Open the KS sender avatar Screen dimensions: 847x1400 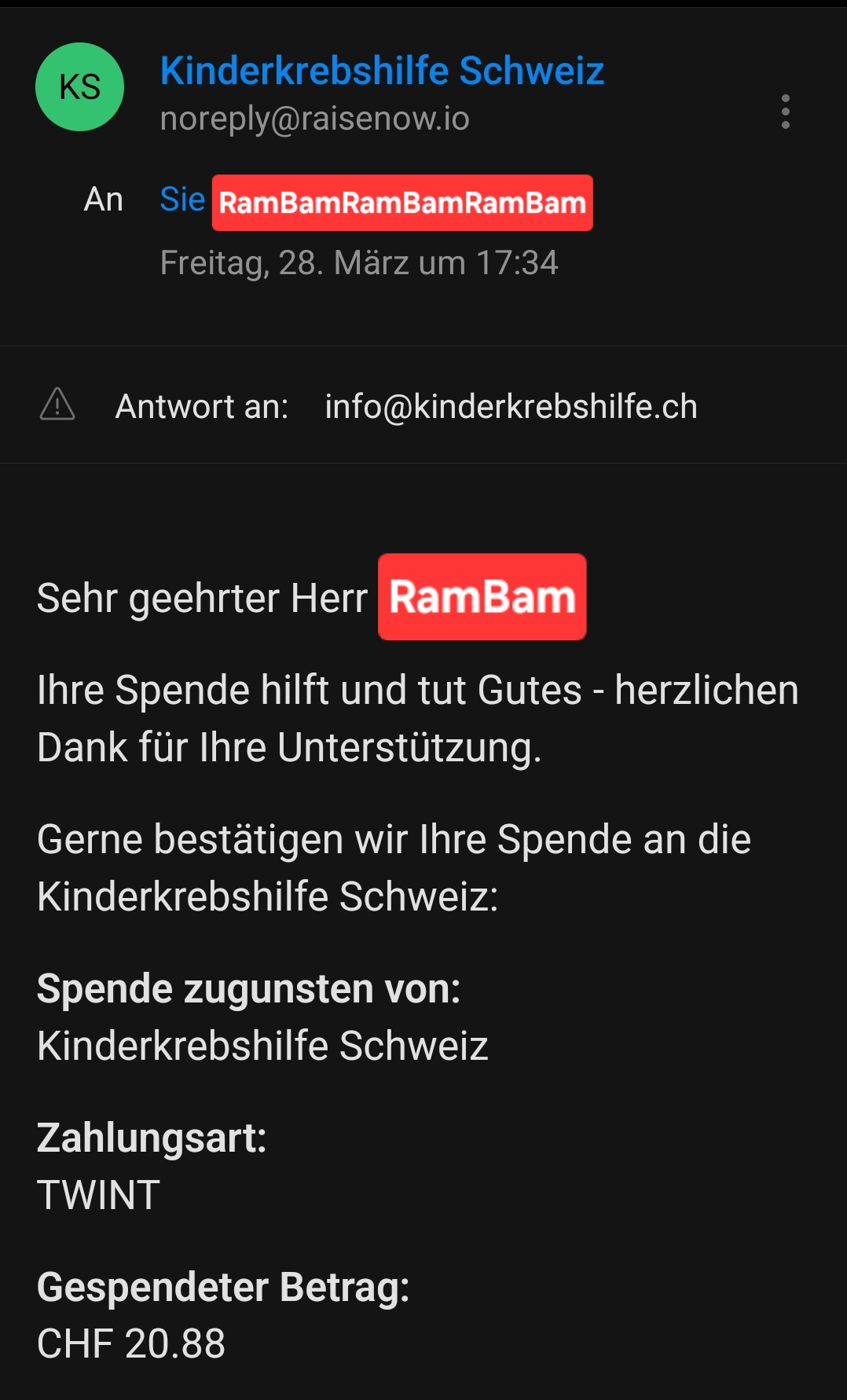(x=79, y=87)
